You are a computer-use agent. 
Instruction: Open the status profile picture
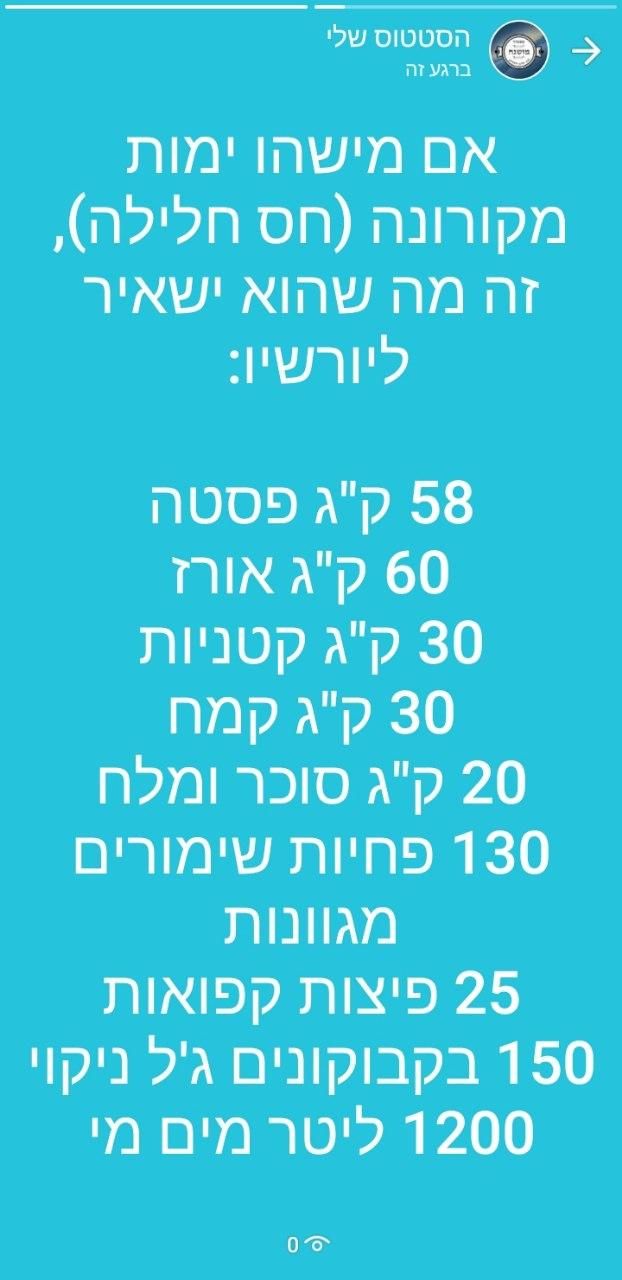tap(520, 50)
